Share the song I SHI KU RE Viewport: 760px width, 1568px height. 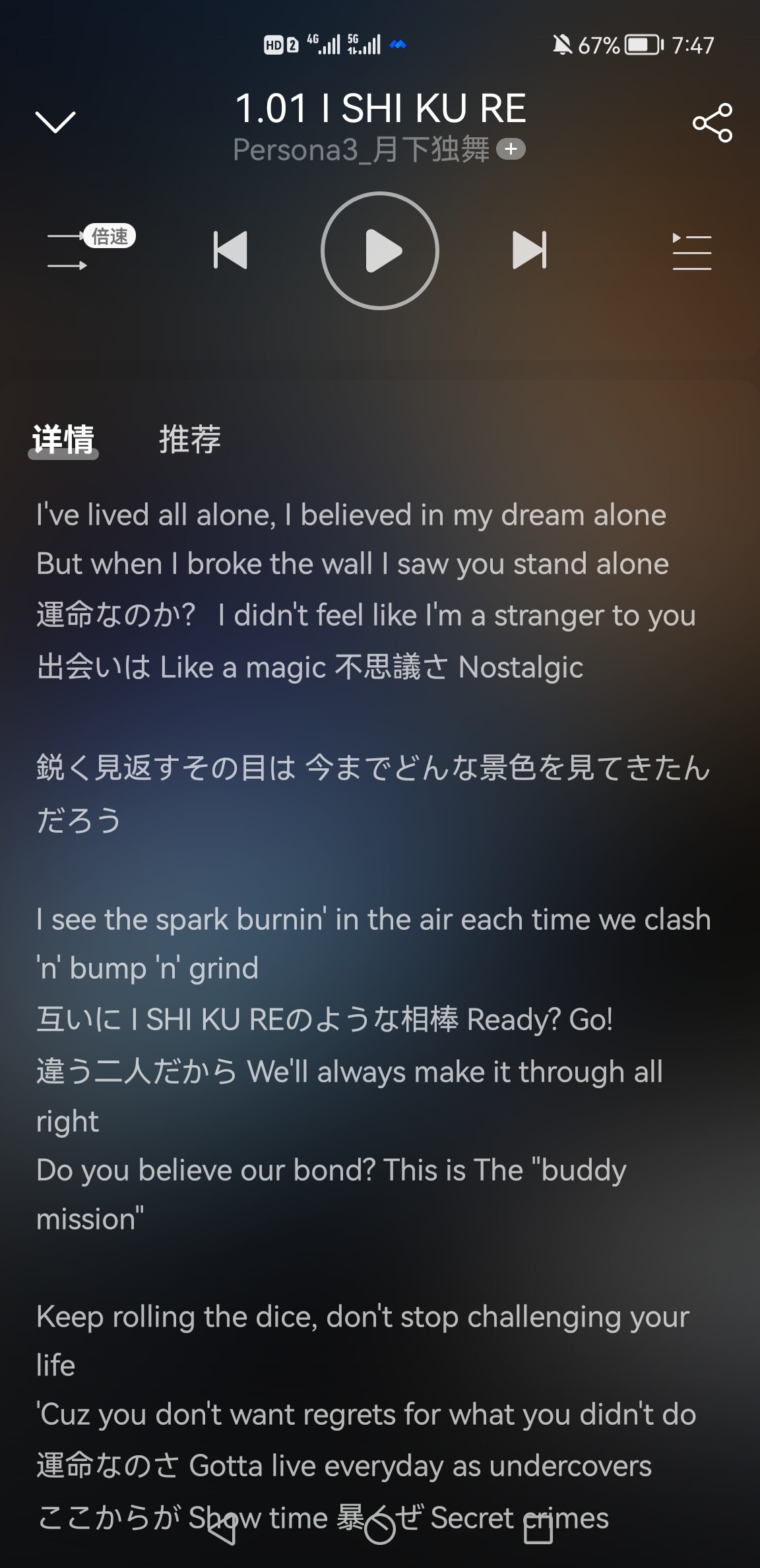(712, 123)
